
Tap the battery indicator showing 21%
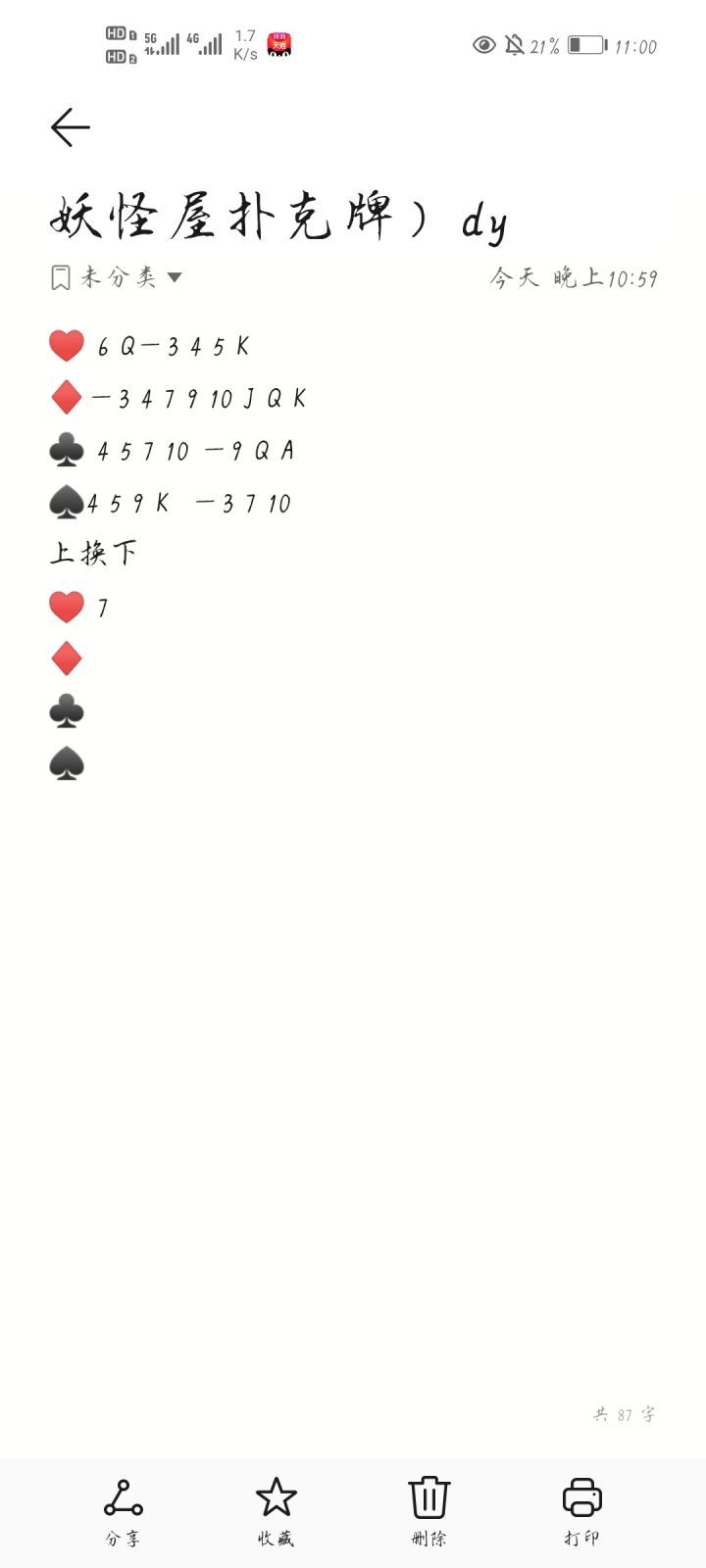(x=580, y=45)
